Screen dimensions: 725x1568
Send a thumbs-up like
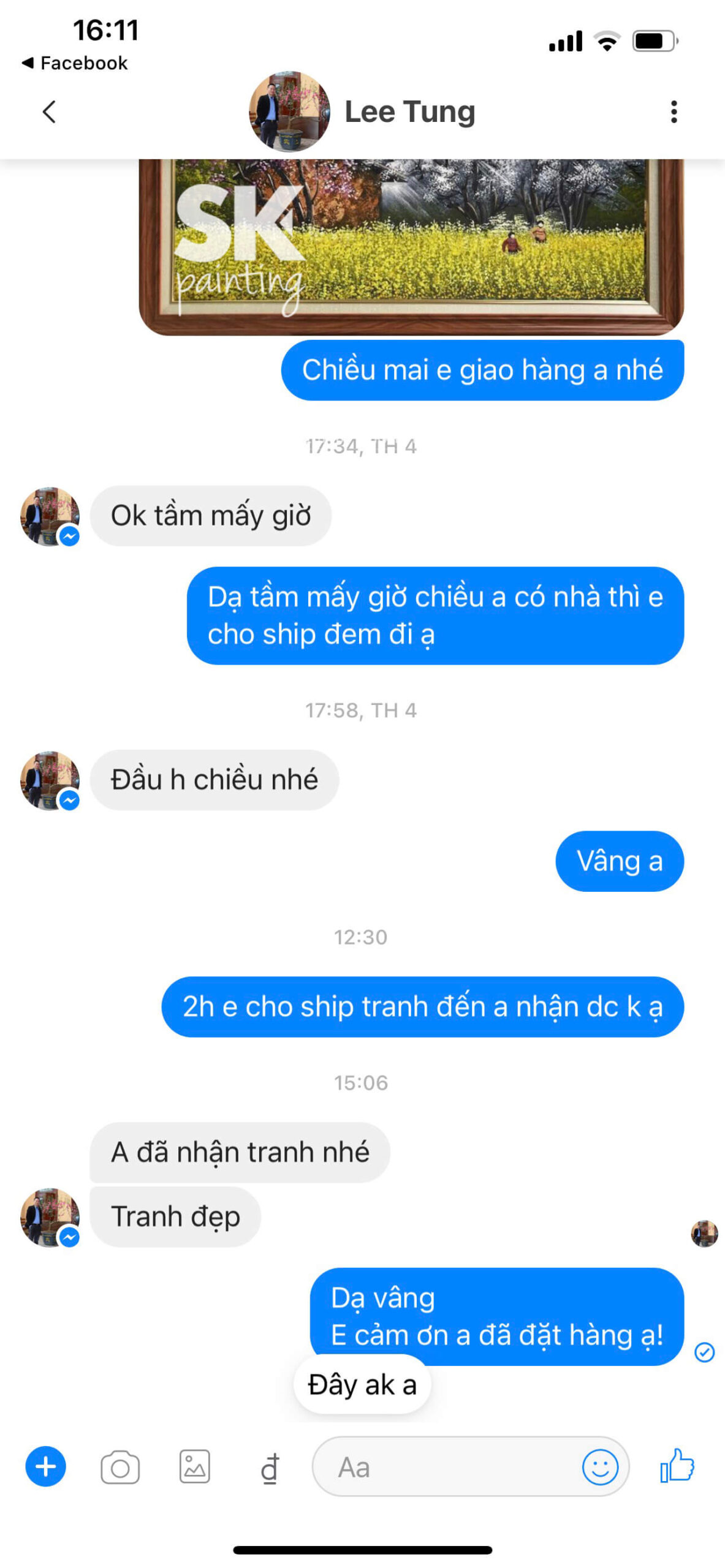677,1466
